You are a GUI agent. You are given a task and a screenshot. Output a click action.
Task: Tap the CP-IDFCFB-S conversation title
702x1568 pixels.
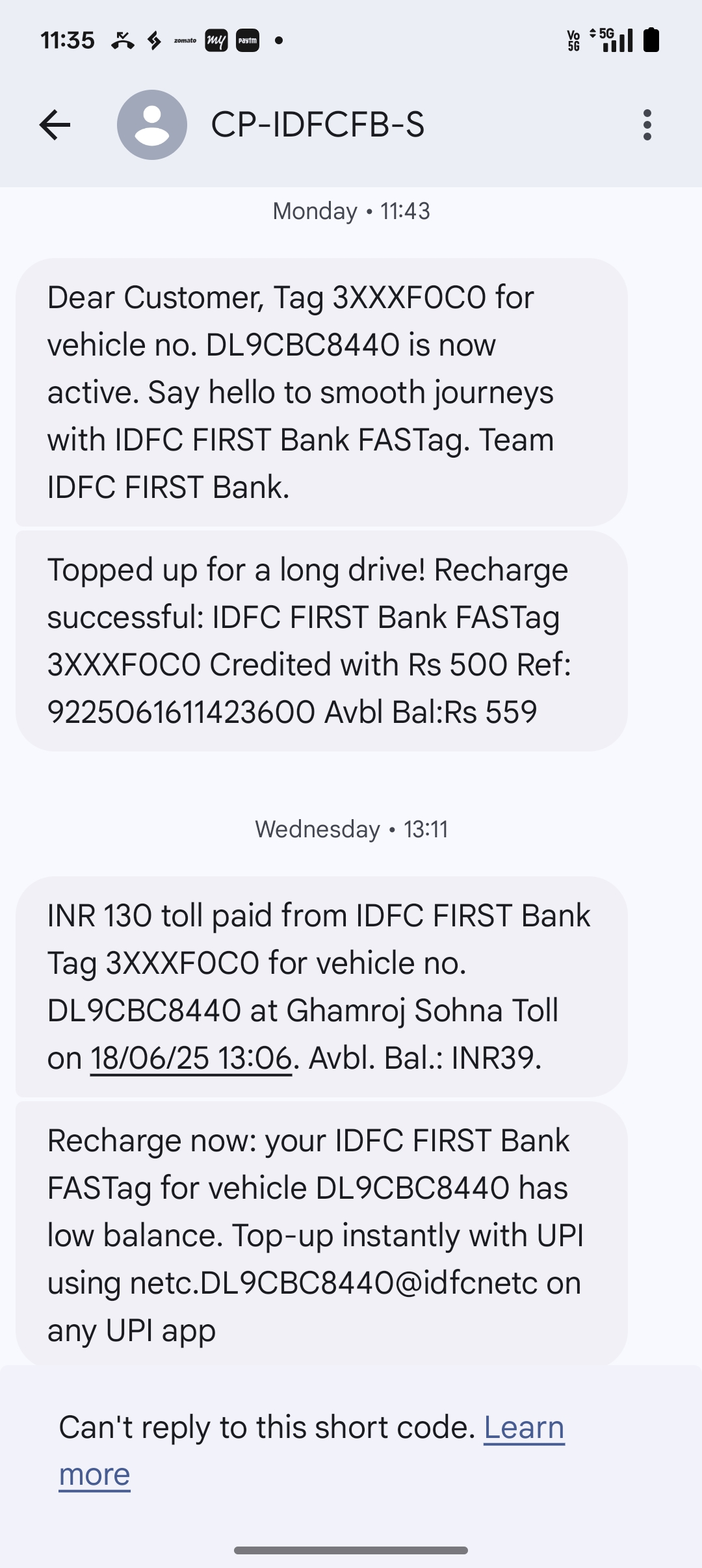coord(317,125)
